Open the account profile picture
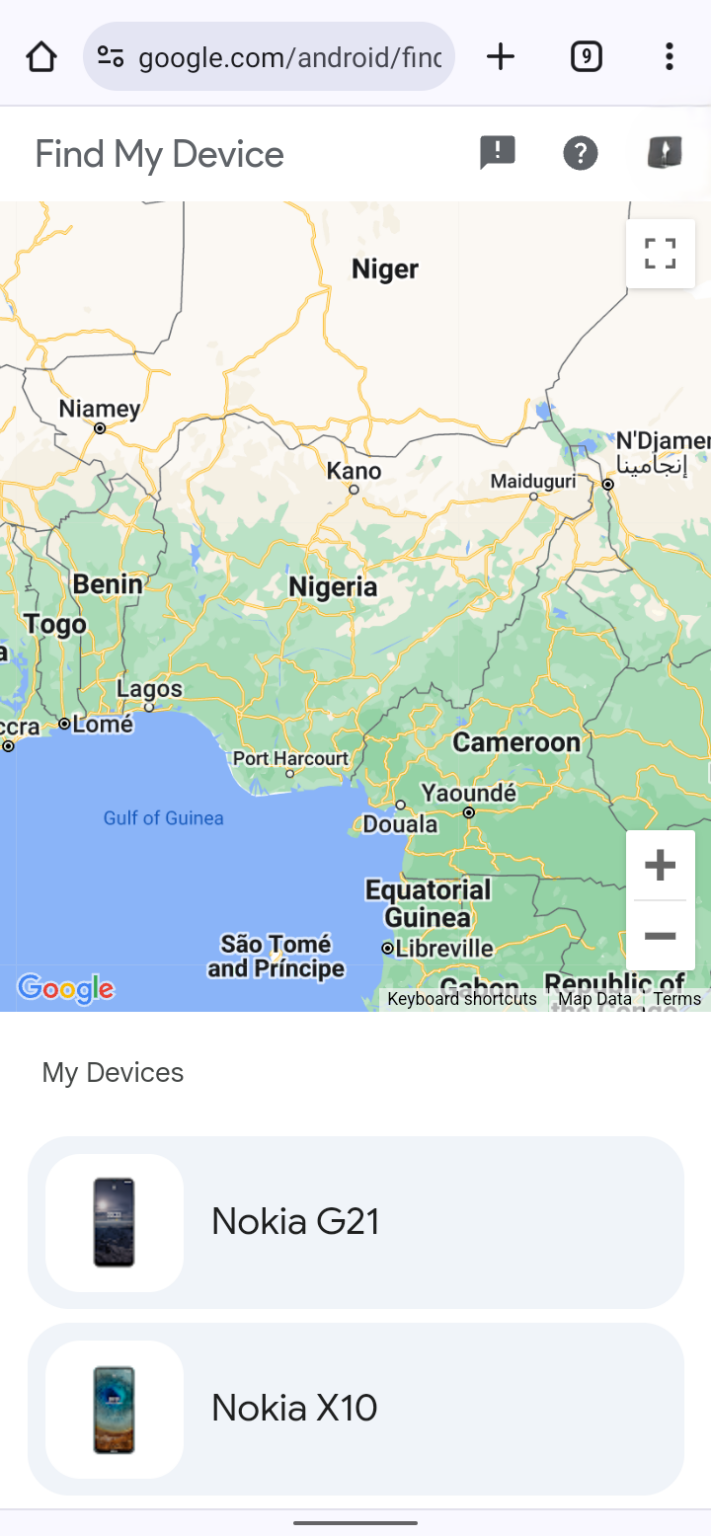The width and height of the screenshot is (711, 1536). (x=664, y=153)
